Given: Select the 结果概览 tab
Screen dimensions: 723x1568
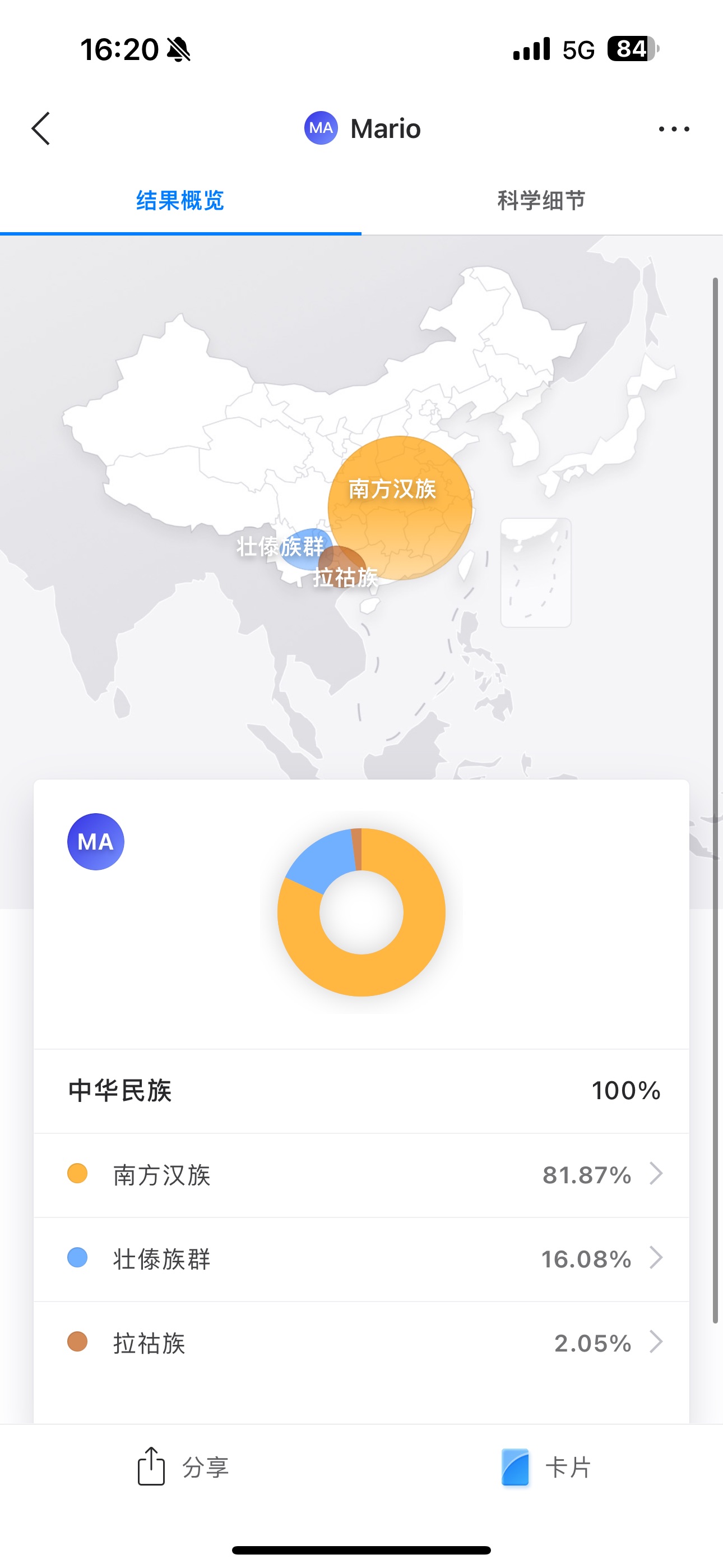Looking at the screenshot, I should coord(180,200).
